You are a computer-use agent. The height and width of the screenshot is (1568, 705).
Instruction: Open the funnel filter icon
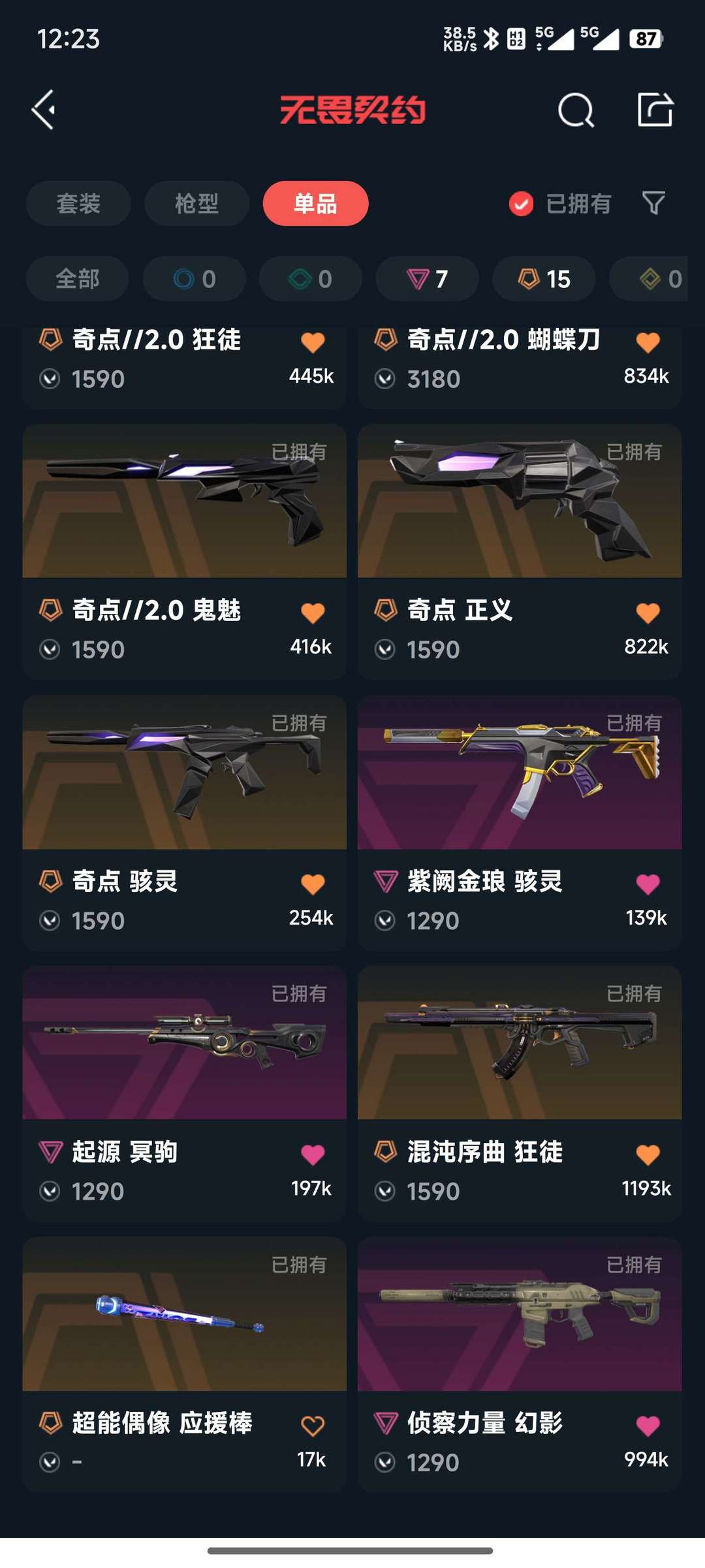pos(653,203)
